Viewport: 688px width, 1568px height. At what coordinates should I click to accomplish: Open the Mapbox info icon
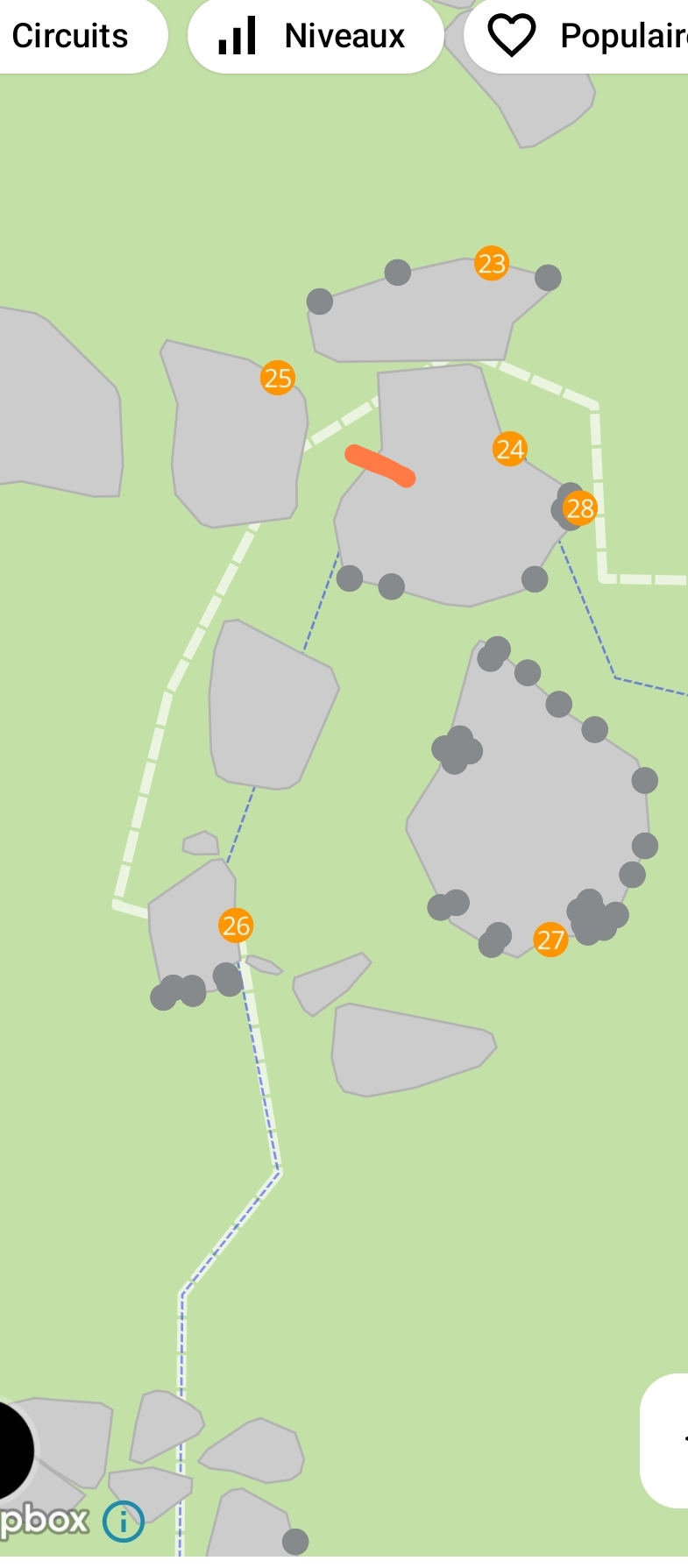[x=124, y=1522]
